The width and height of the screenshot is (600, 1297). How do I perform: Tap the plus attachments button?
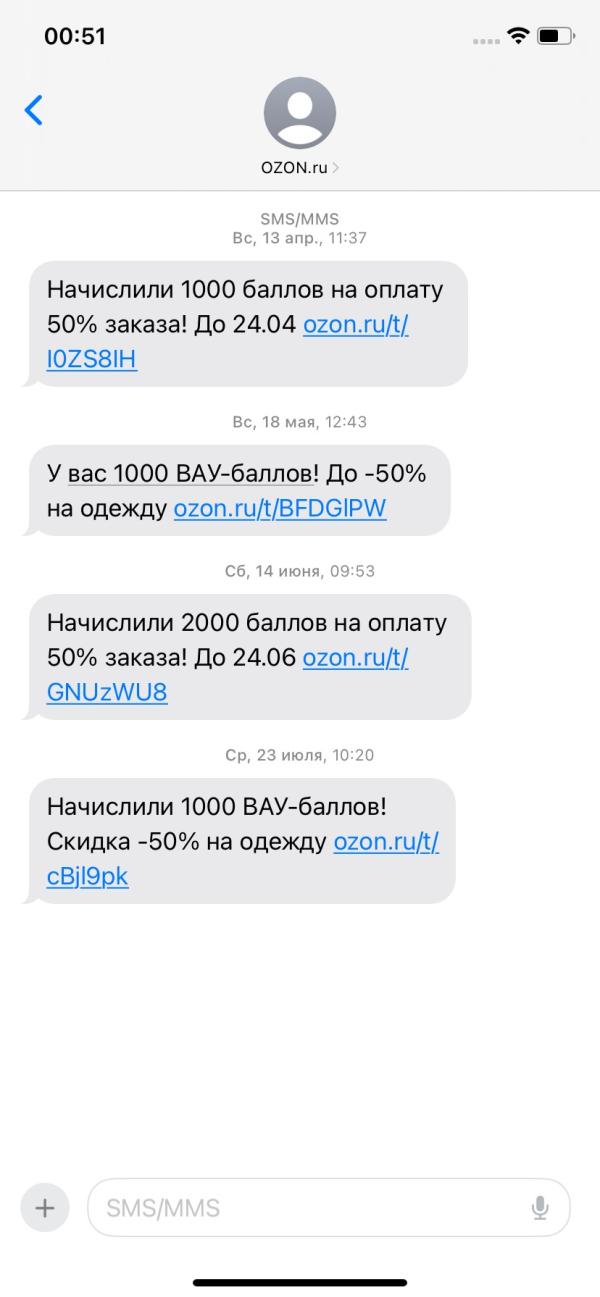(x=44, y=1207)
